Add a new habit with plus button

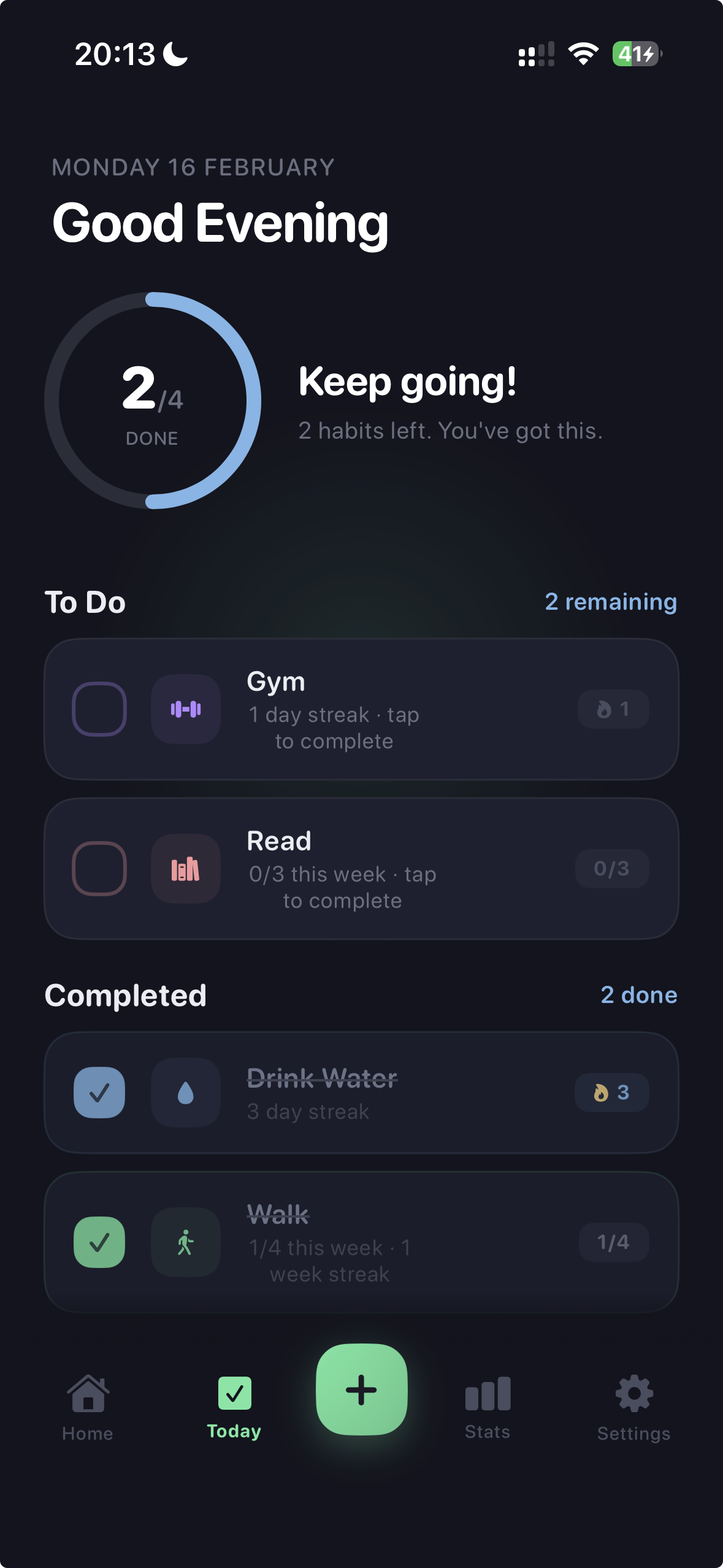362,1389
